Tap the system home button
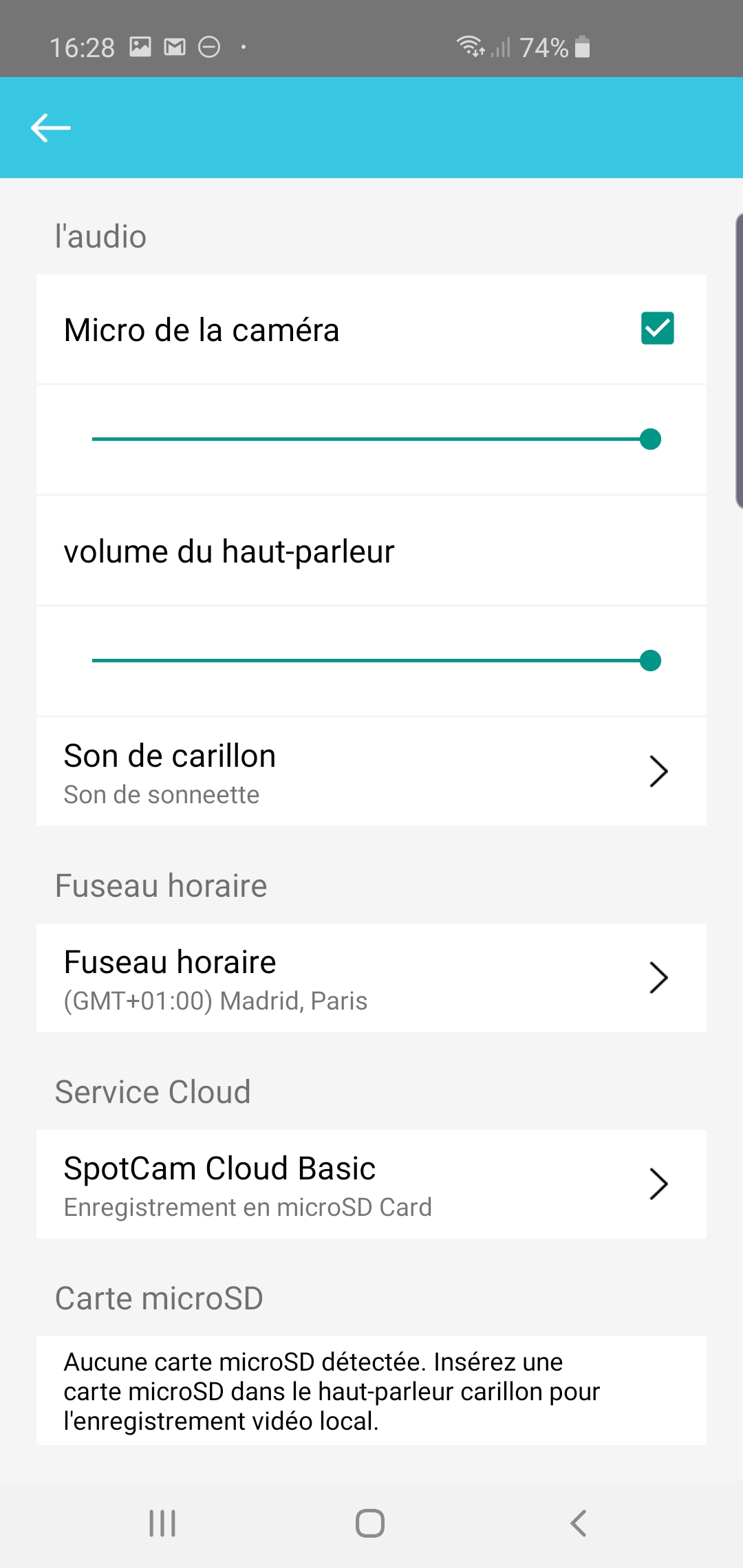This screenshot has width=743, height=1568. point(370,1523)
